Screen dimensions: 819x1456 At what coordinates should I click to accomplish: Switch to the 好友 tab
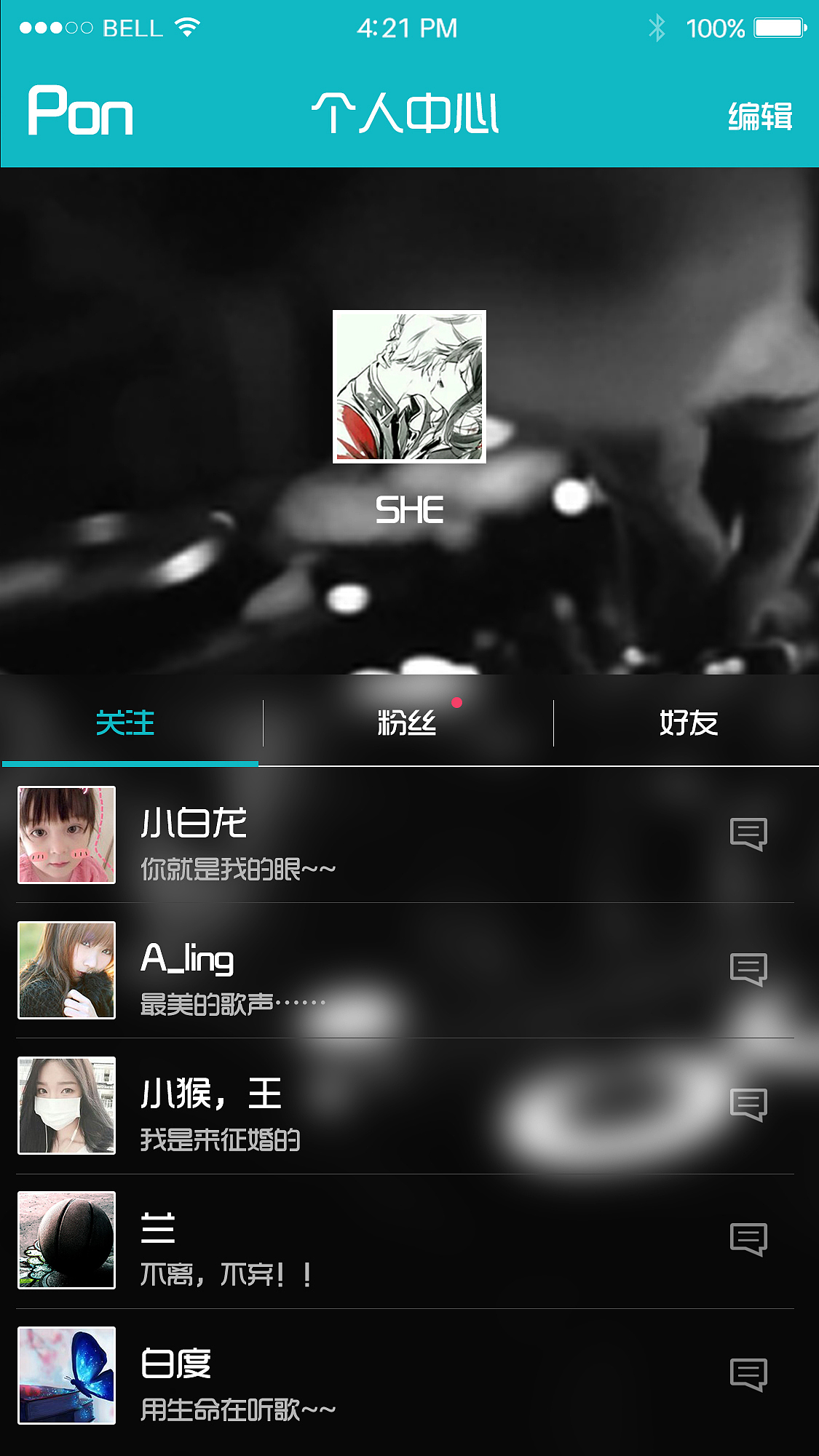coord(688,723)
